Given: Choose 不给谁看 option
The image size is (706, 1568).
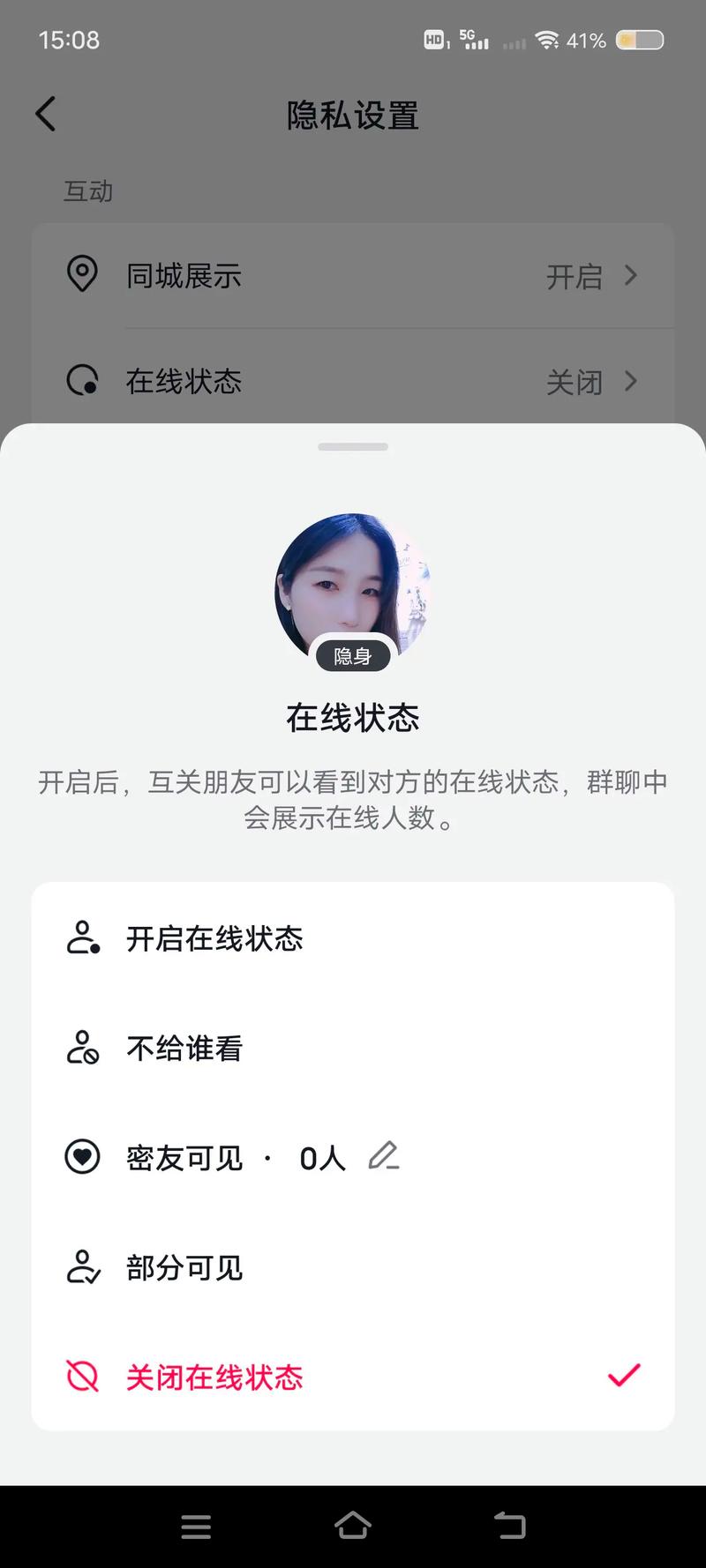Looking at the screenshot, I should (x=184, y=1048).
